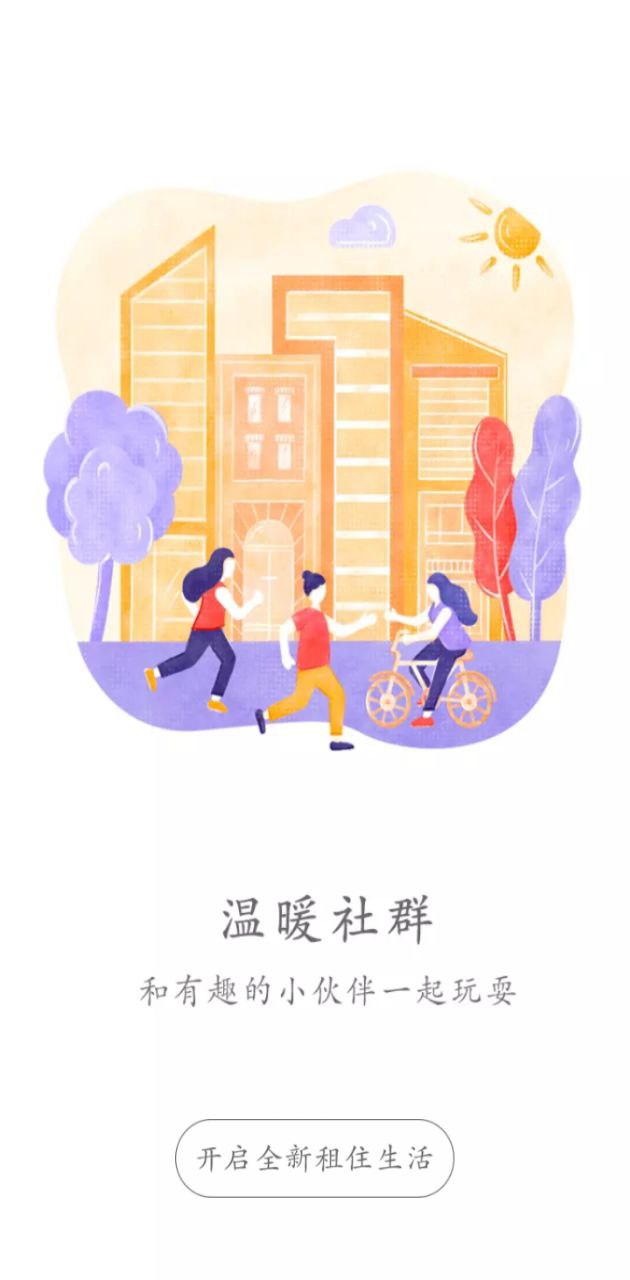This screenshot has width=630, height=1280.
Task: Tap the 开启全新租住生活 button
Action: click(x=314, y=1159)
